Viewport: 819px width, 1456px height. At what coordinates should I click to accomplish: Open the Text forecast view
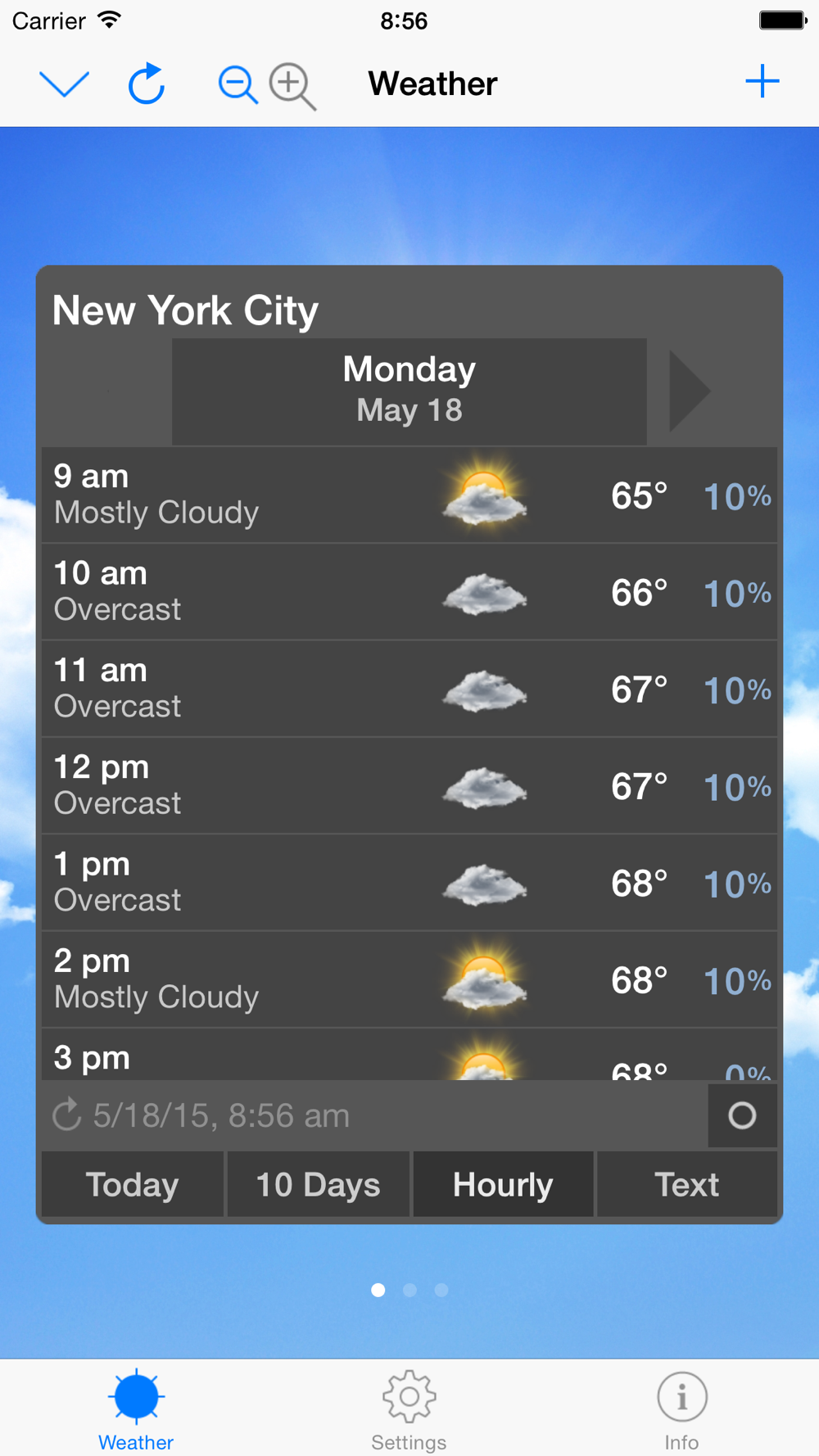686,1184
